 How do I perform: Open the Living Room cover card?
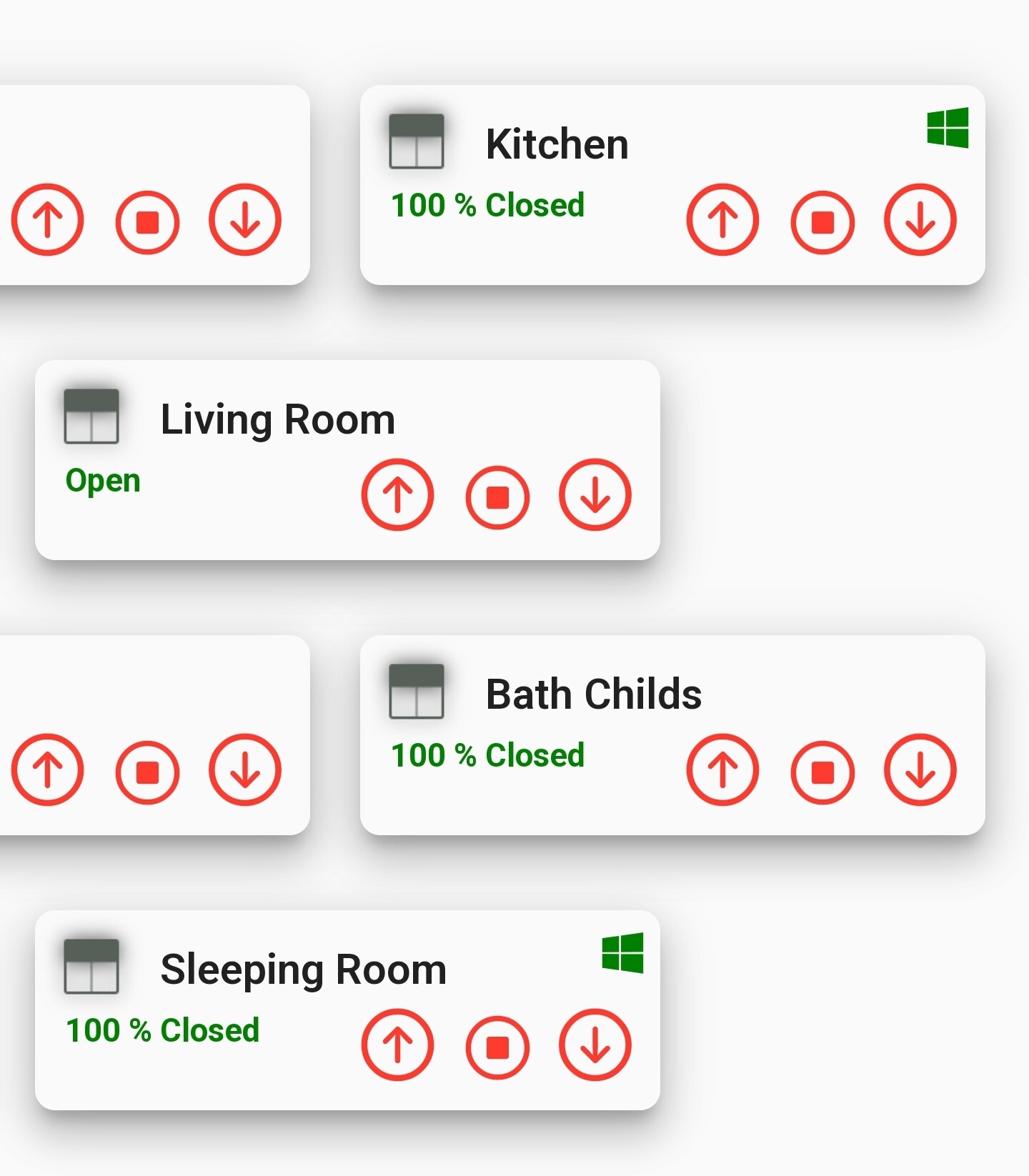click(x=277, y=419)
